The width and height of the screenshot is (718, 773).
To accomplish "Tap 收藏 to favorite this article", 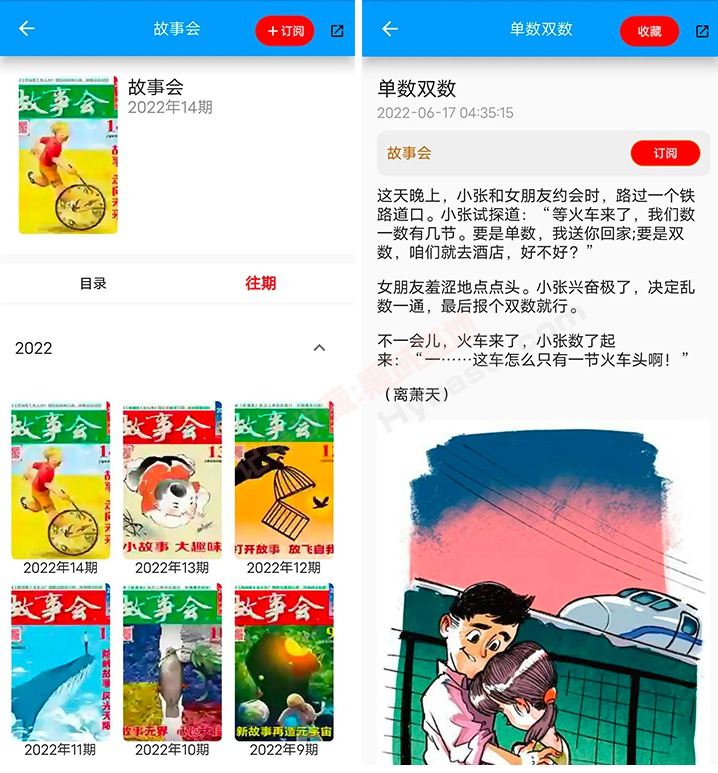I will [x=649, y=31].
